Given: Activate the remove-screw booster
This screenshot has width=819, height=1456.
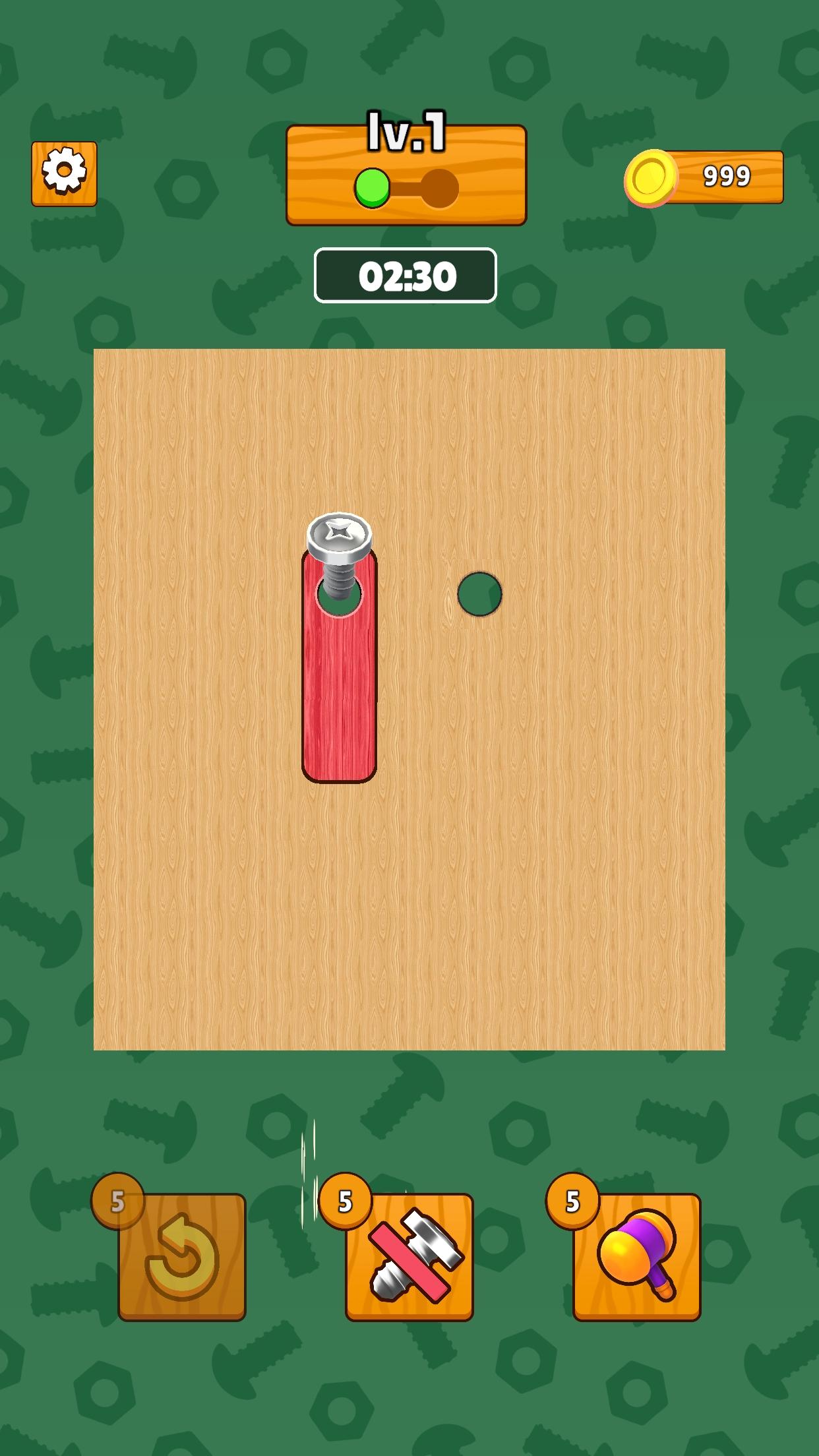Looking at the screenshot, I should (x=409, y=1257).
